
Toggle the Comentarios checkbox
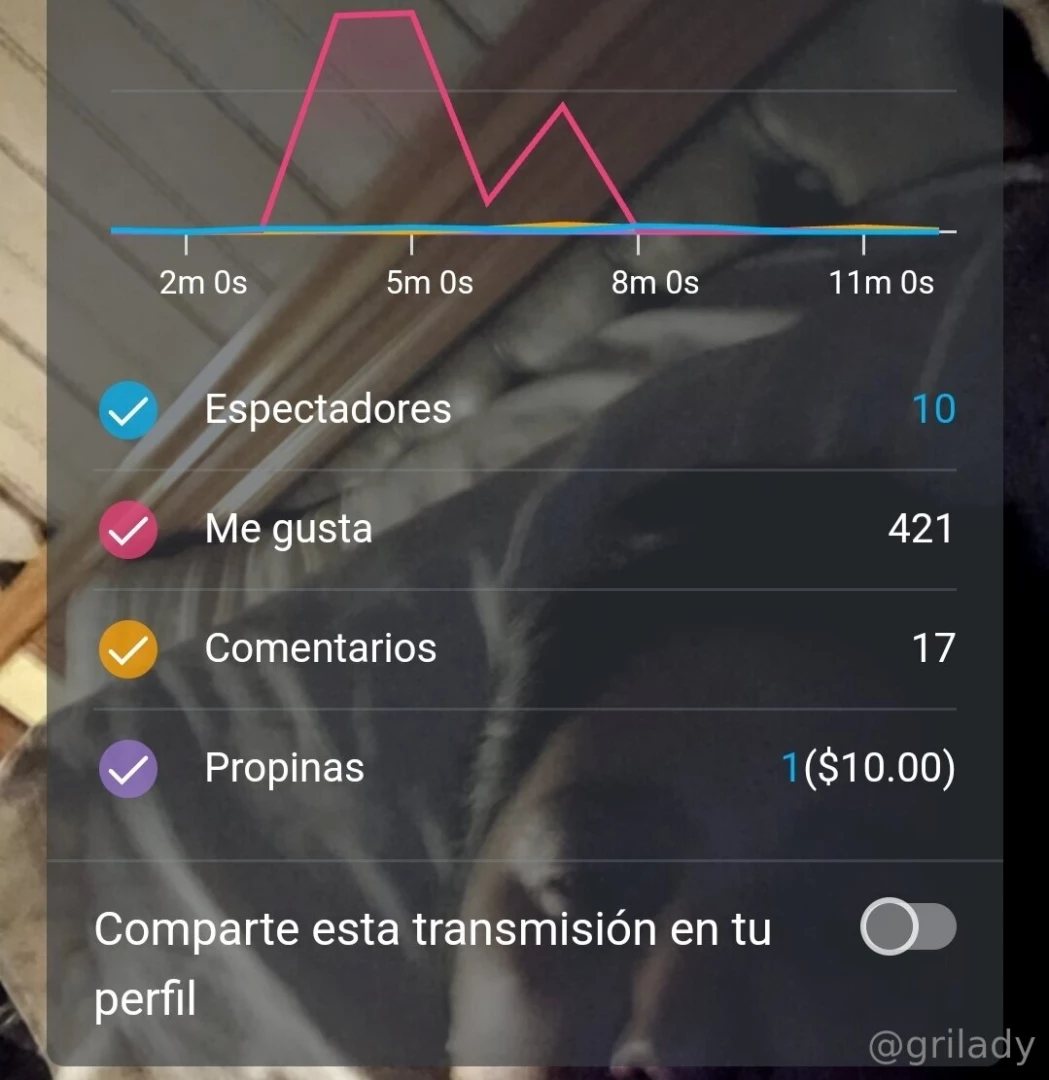tap(128, 649)
